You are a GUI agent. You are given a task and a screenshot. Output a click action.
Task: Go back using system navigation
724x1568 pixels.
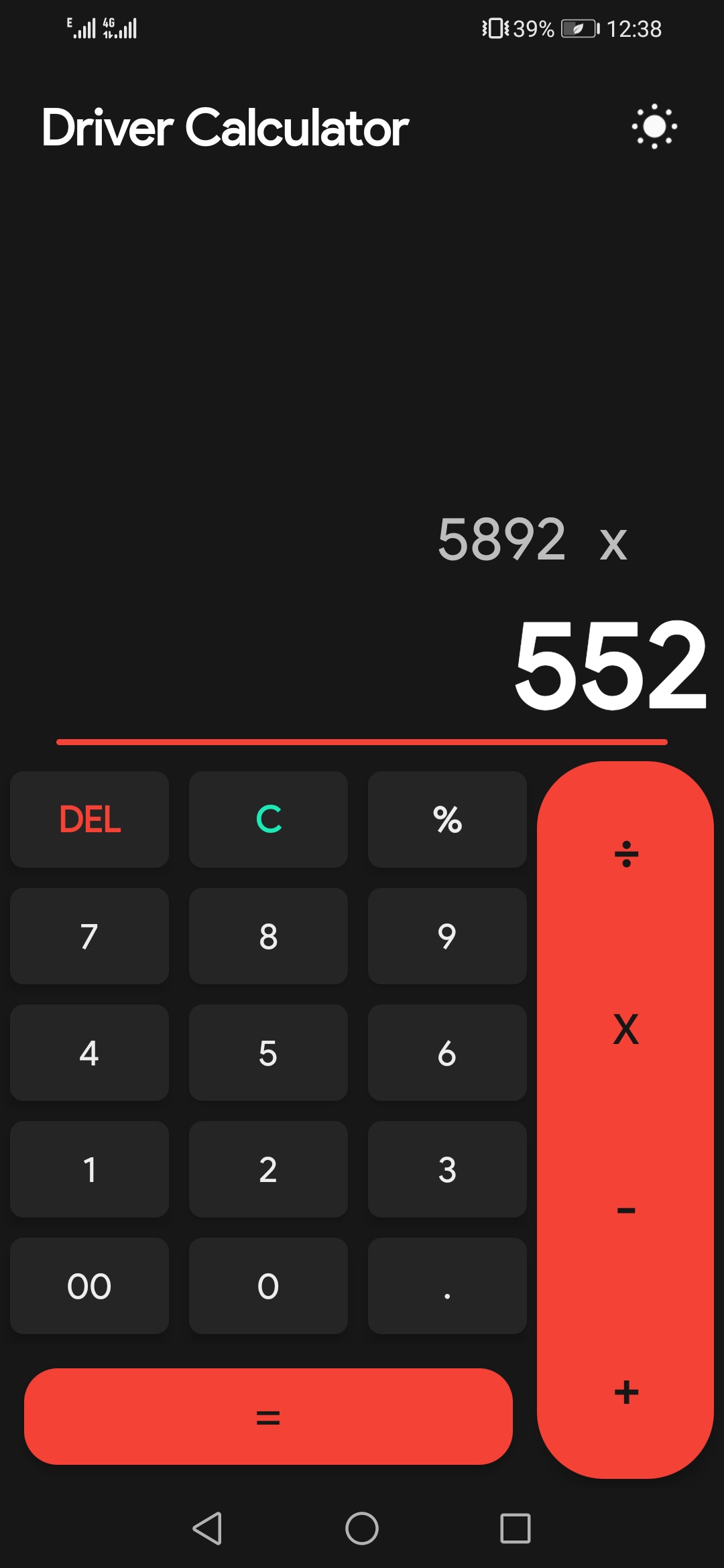tap(207, 1528)
